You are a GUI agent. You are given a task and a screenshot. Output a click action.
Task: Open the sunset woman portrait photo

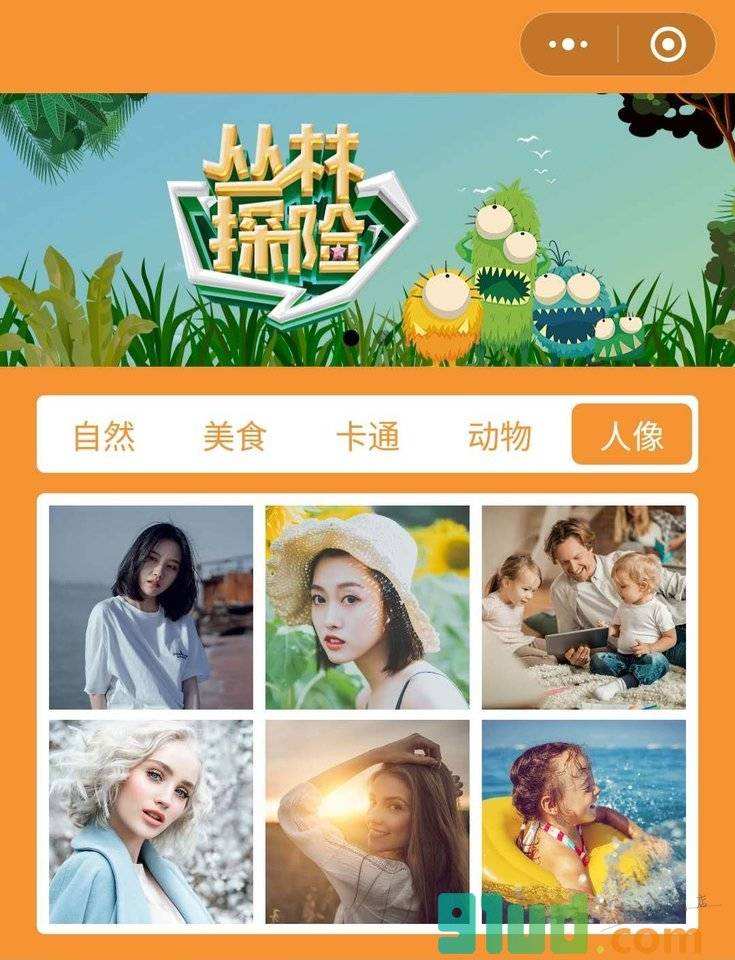click(x=367, y=821)
